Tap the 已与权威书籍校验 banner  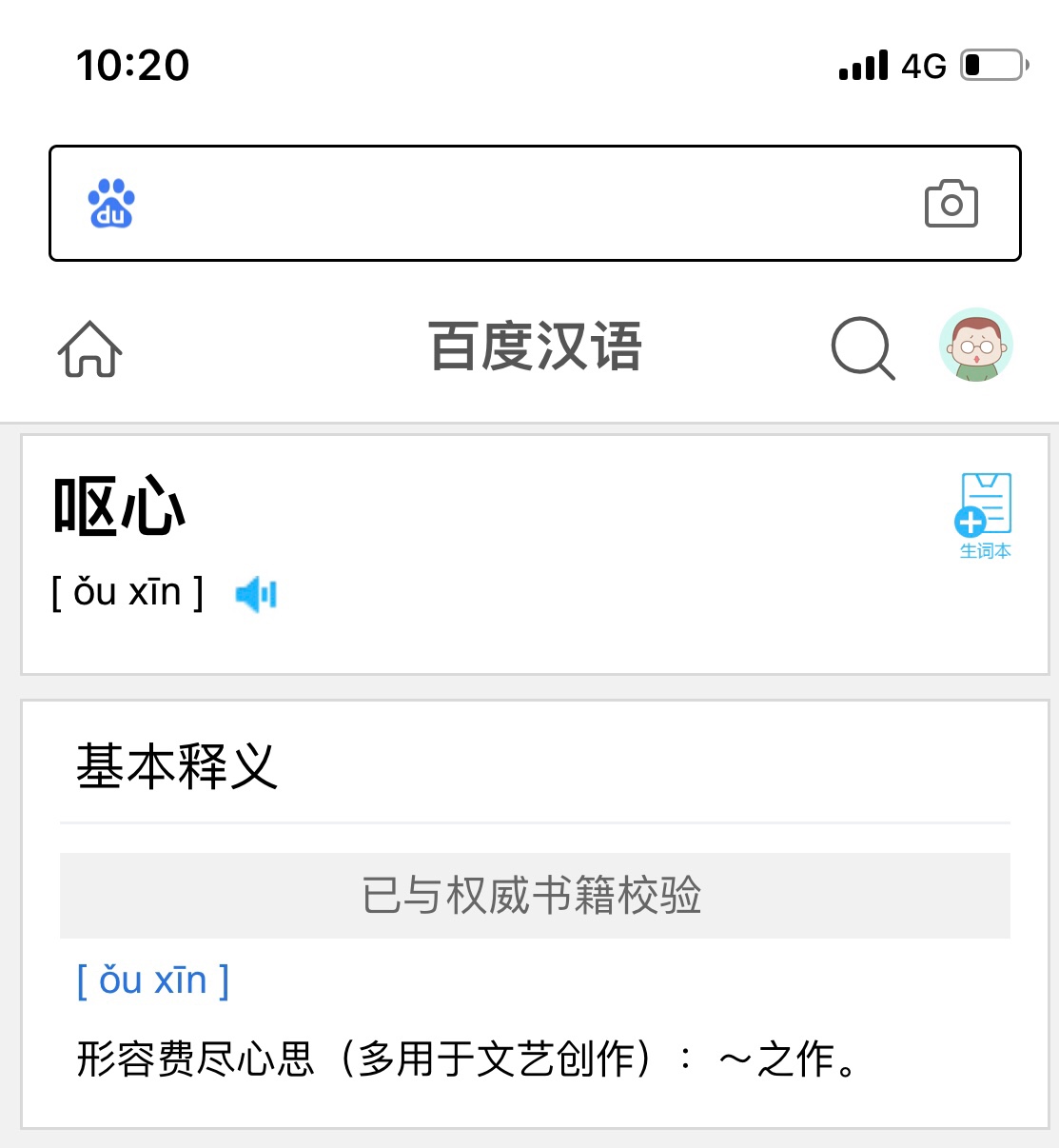click(x=534, y=896)
